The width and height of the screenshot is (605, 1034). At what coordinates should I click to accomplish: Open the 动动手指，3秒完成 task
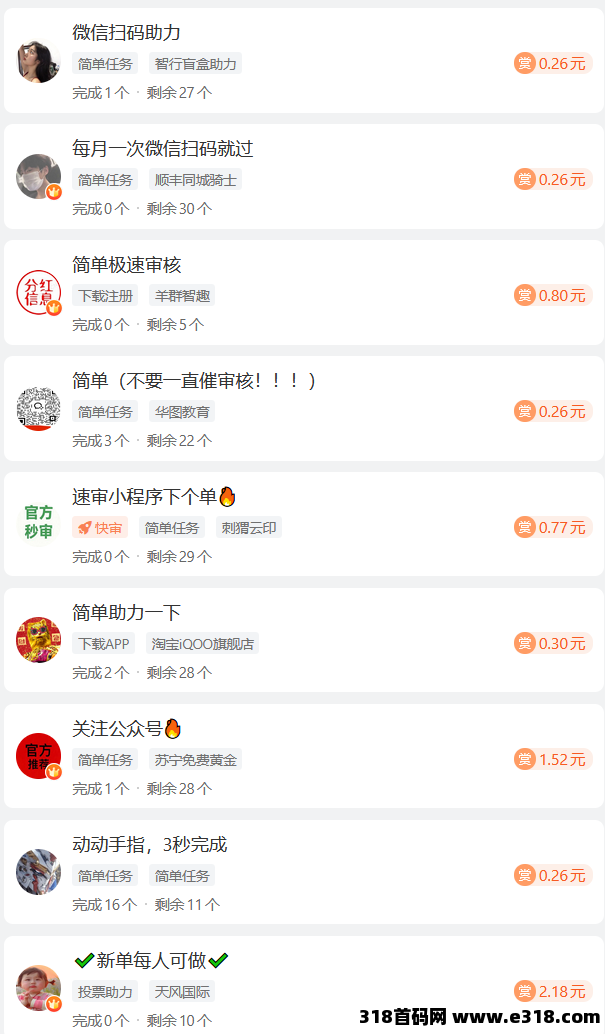(149, 845)
